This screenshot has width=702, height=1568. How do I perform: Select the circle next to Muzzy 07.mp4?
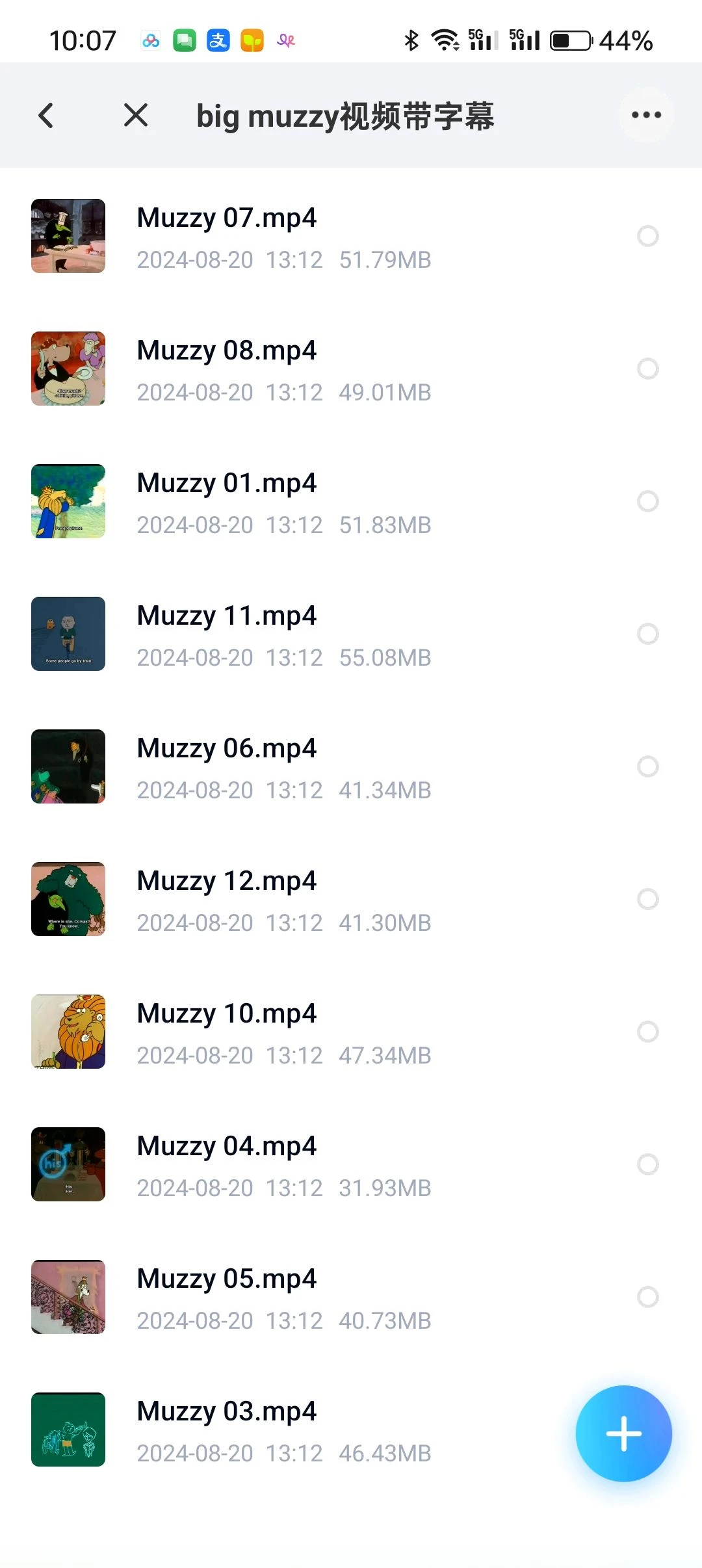coord(647,236)
